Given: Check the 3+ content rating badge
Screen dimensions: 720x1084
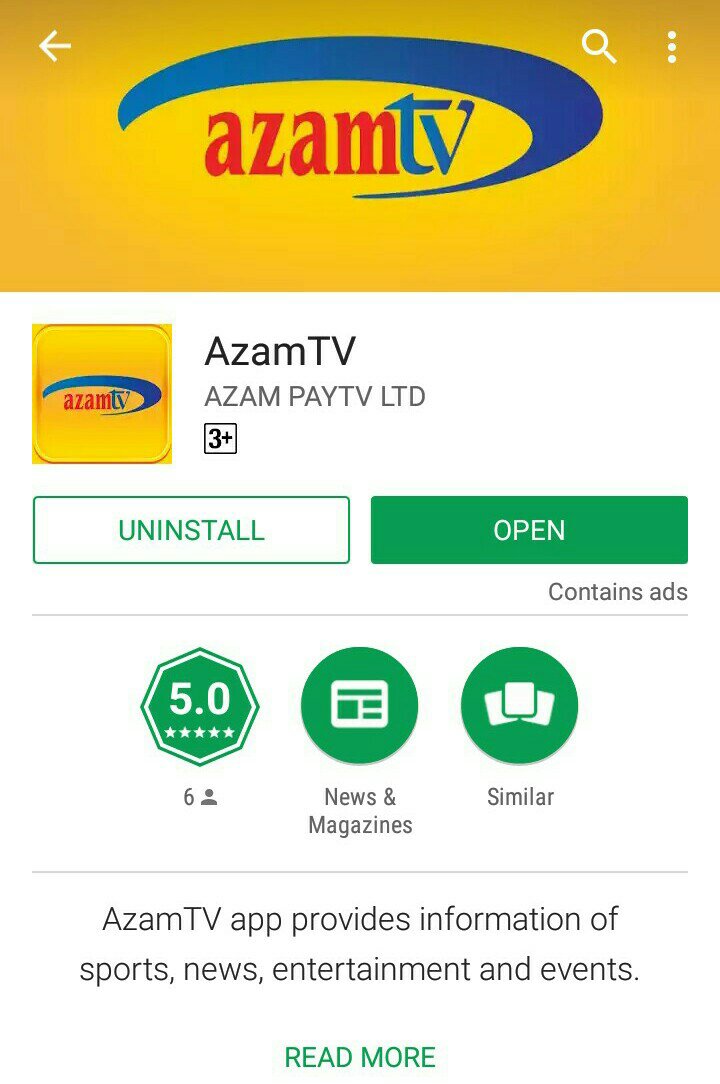Looking at the screenshot, I should 220,439.
